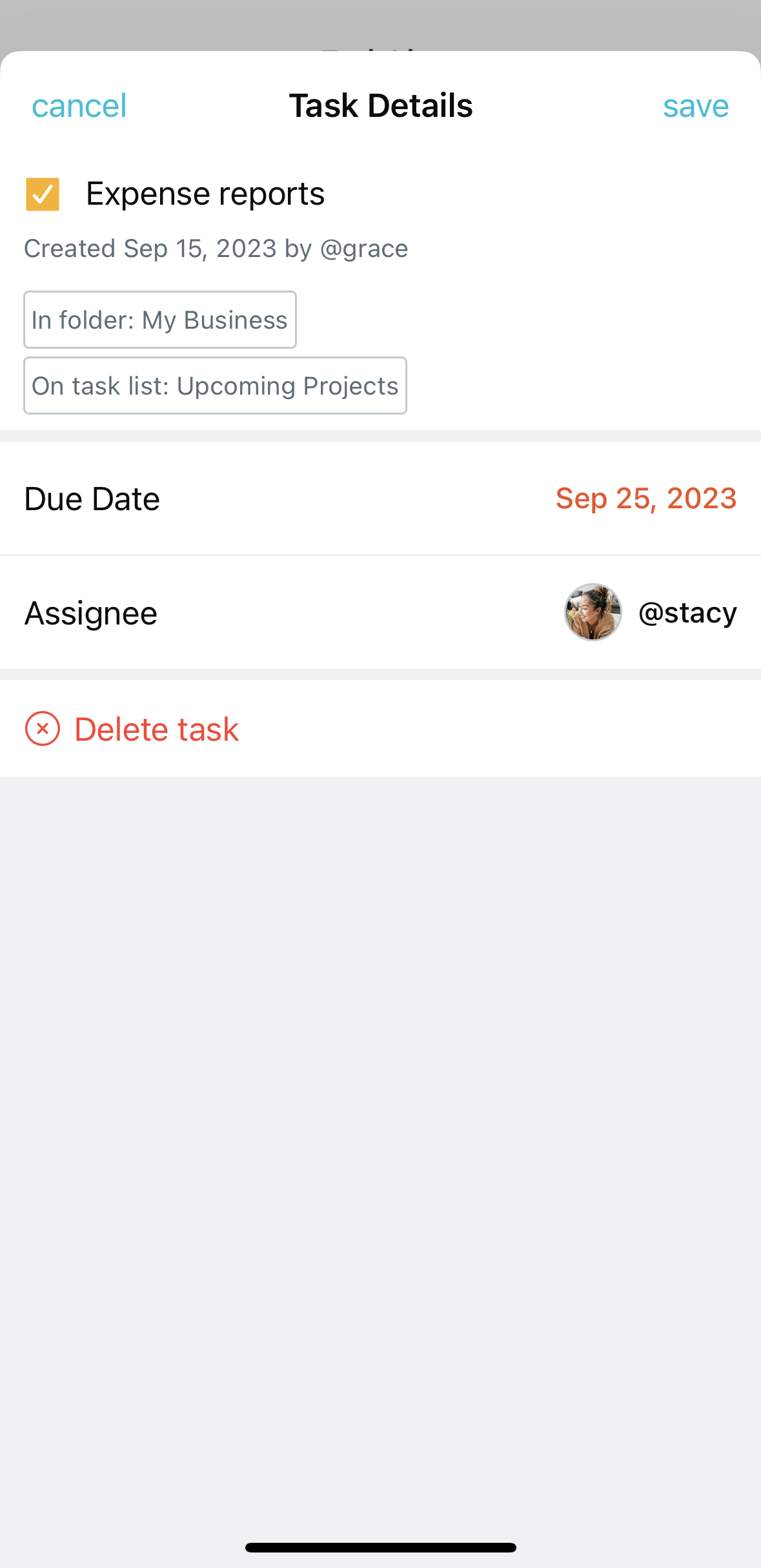The image size is (761, 1568).
Task: Edit the Expense reports task title
Action: coord(205,194)
